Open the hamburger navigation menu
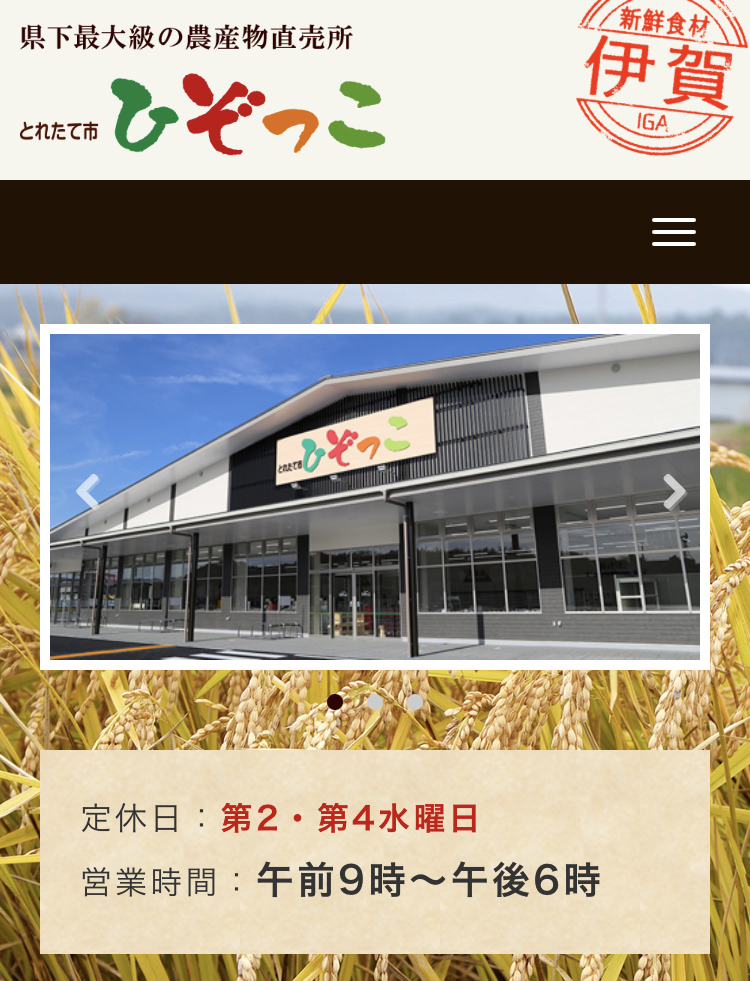 coord(673,231)
